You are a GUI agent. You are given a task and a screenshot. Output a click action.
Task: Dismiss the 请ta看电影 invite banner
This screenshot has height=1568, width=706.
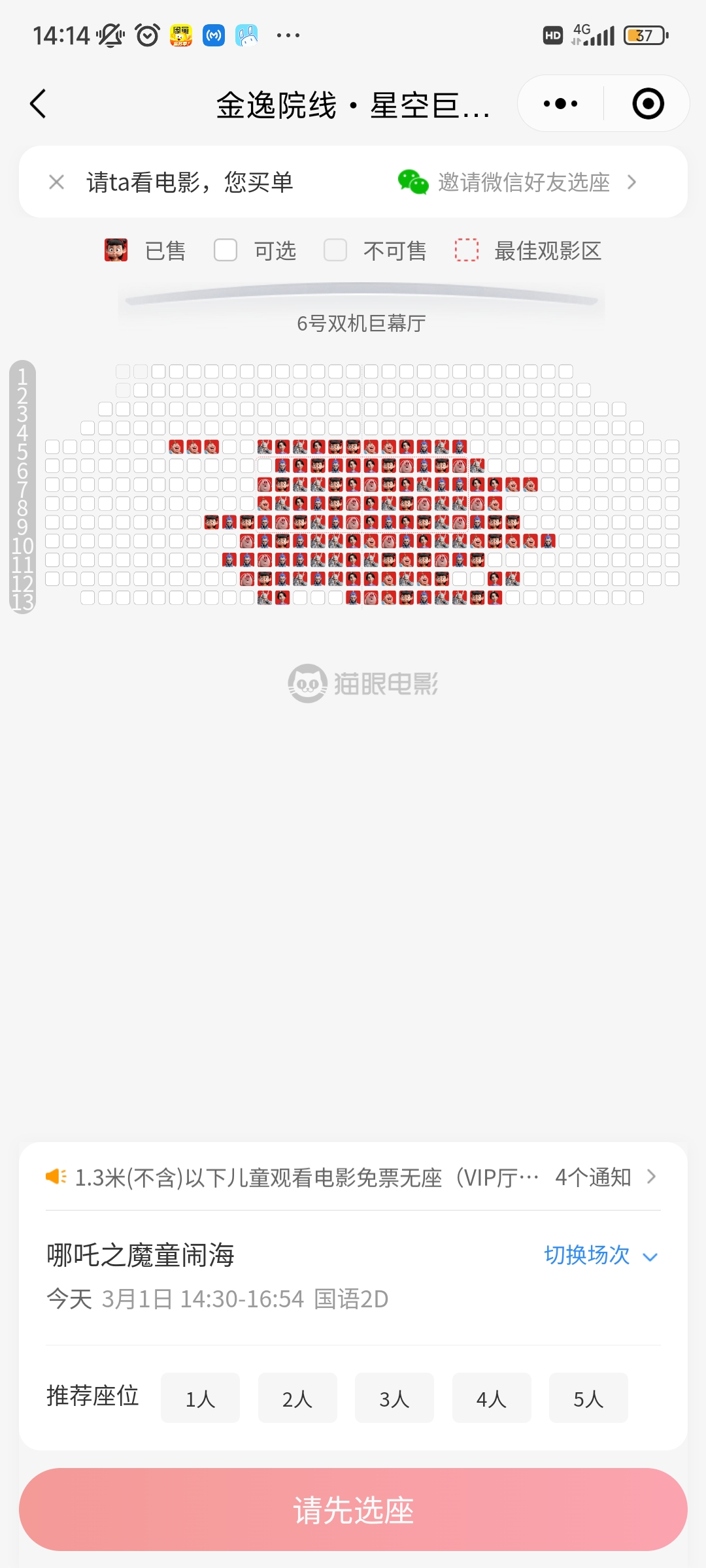57,182
